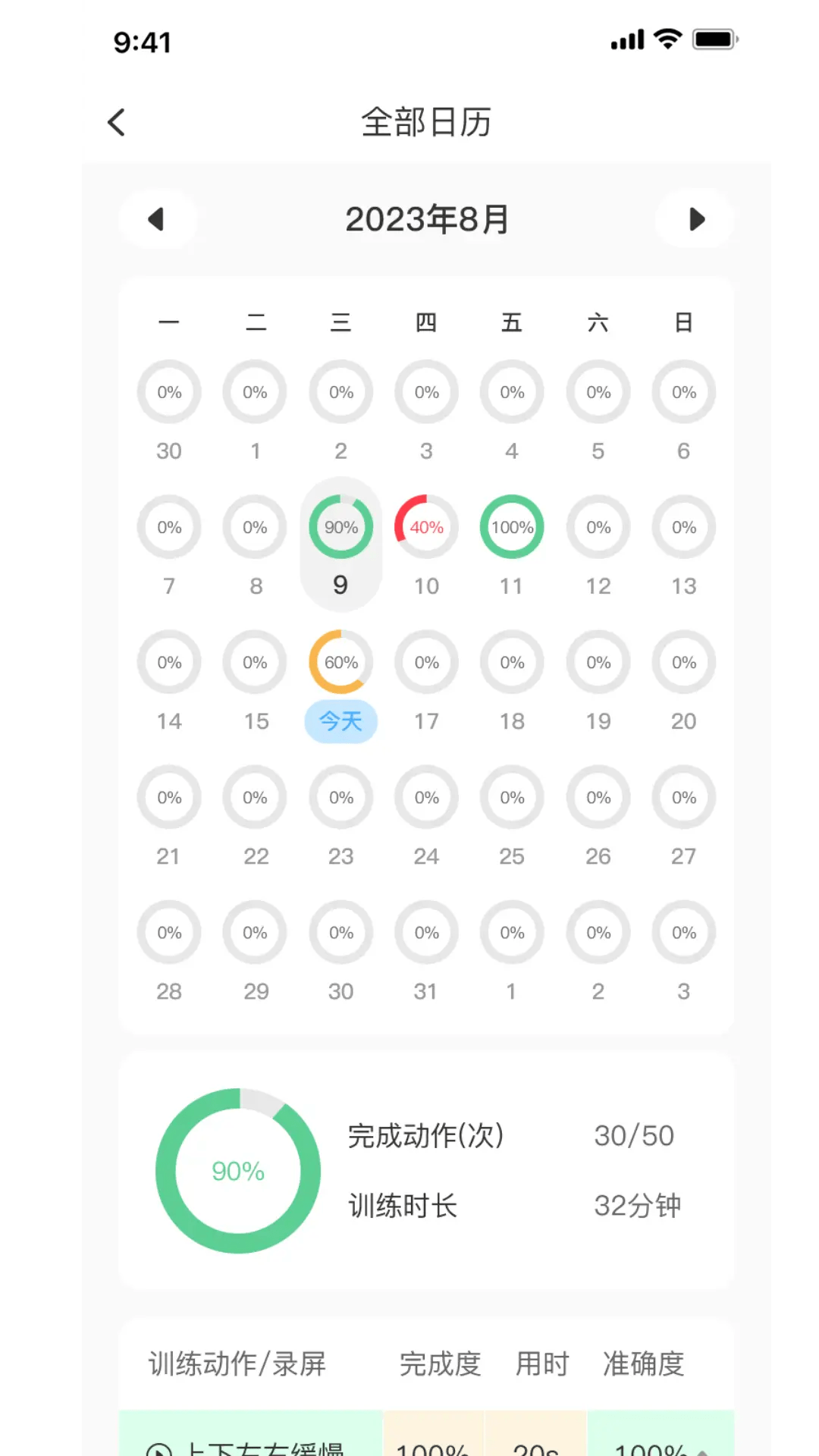Go back from the 全部日历 screen
819x1456 pixels.
[x=117, y=122]
